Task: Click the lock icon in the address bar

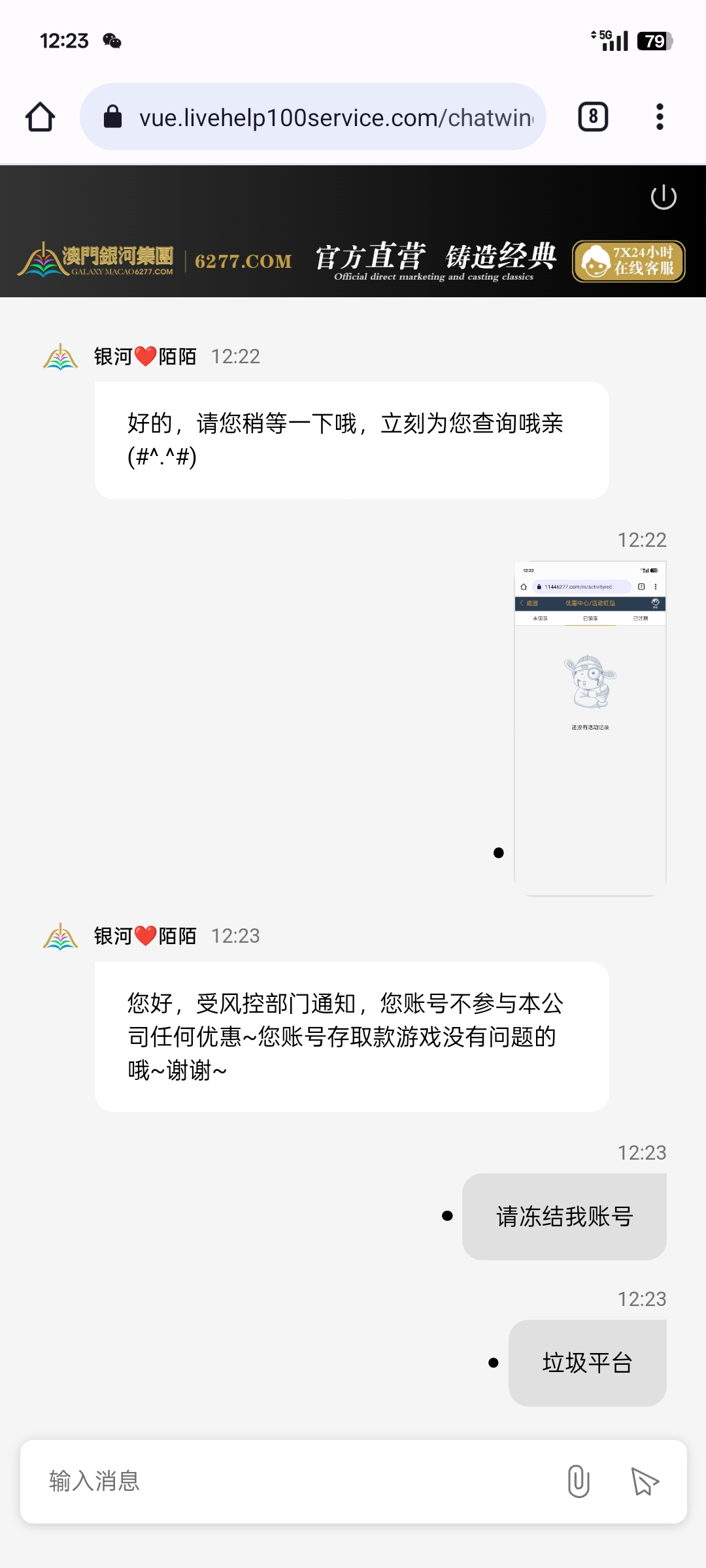Action: pyautogui.click(x=112, y=116)
